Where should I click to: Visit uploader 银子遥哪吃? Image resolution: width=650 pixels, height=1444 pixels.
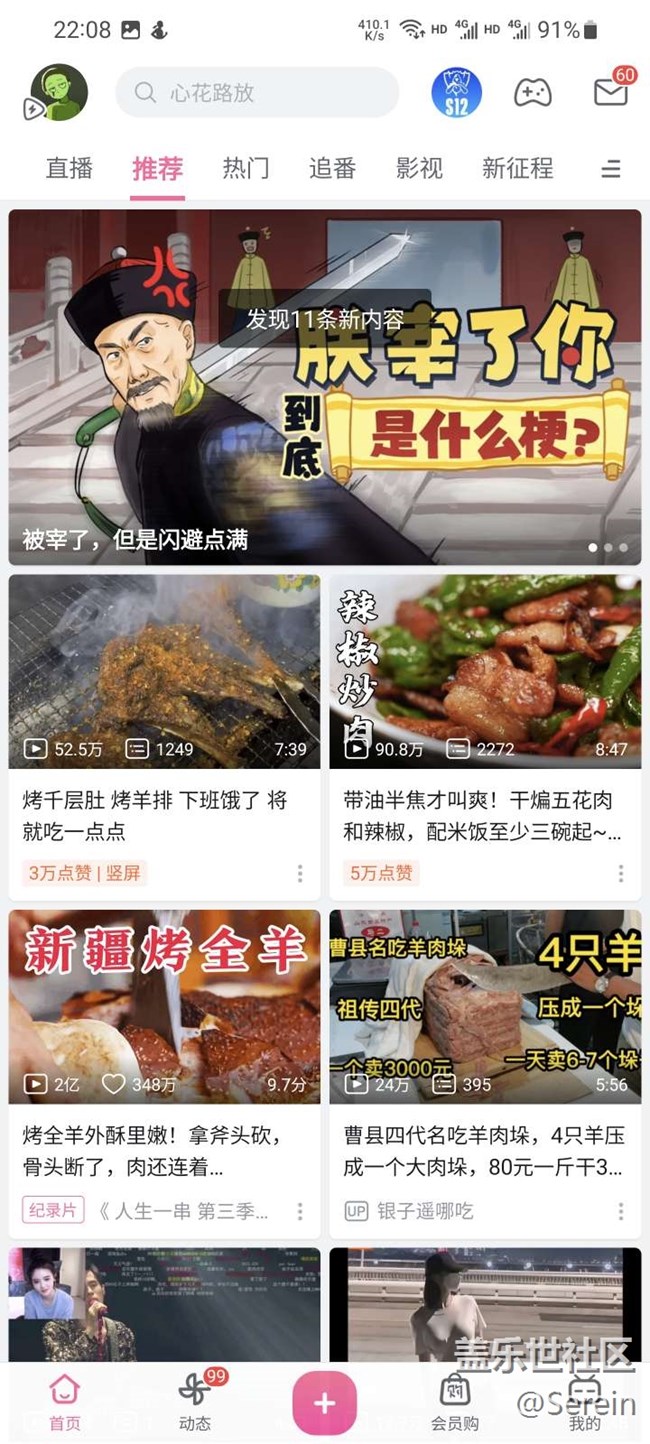(x=424, y=1211)
